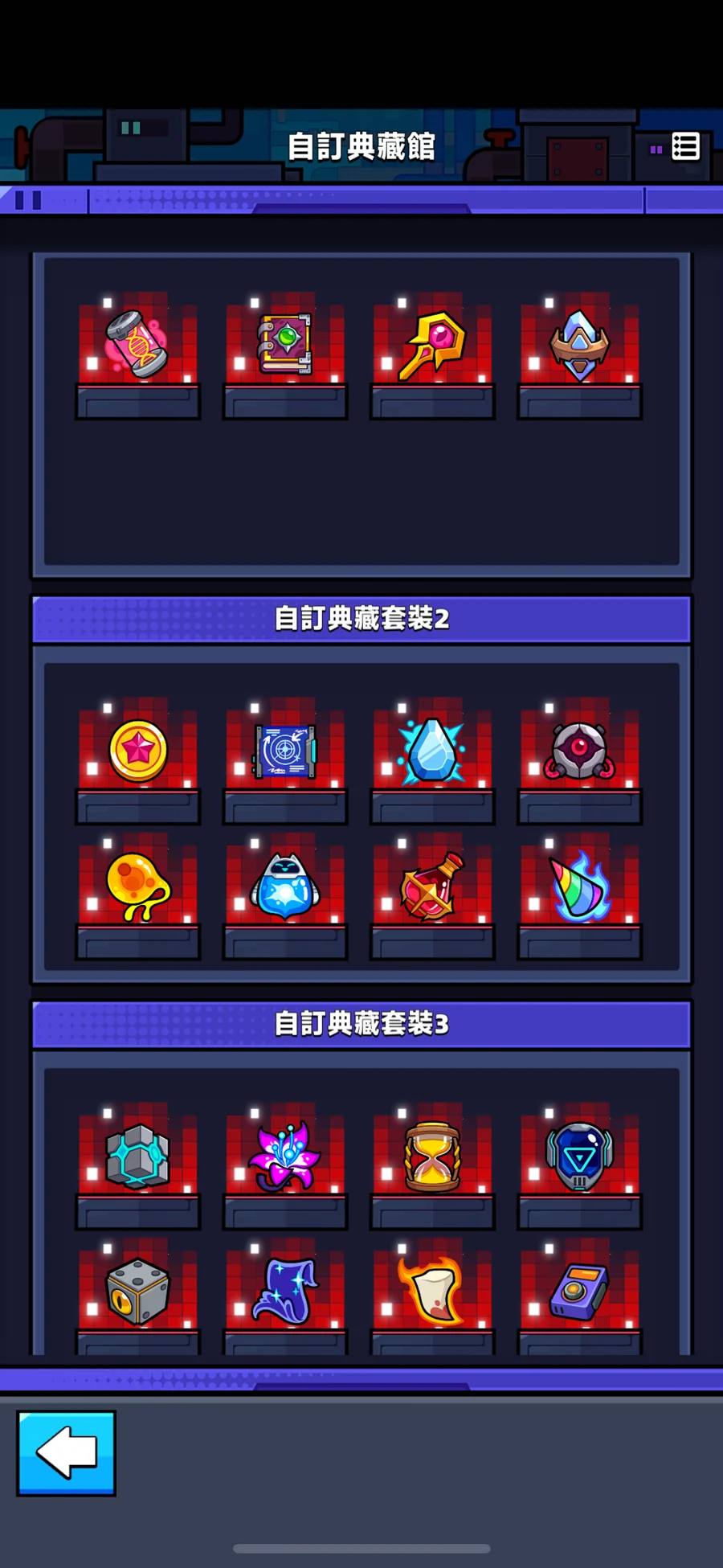Open the list menu icon in header
The image size is (723, 1568).
pos(685,147)
